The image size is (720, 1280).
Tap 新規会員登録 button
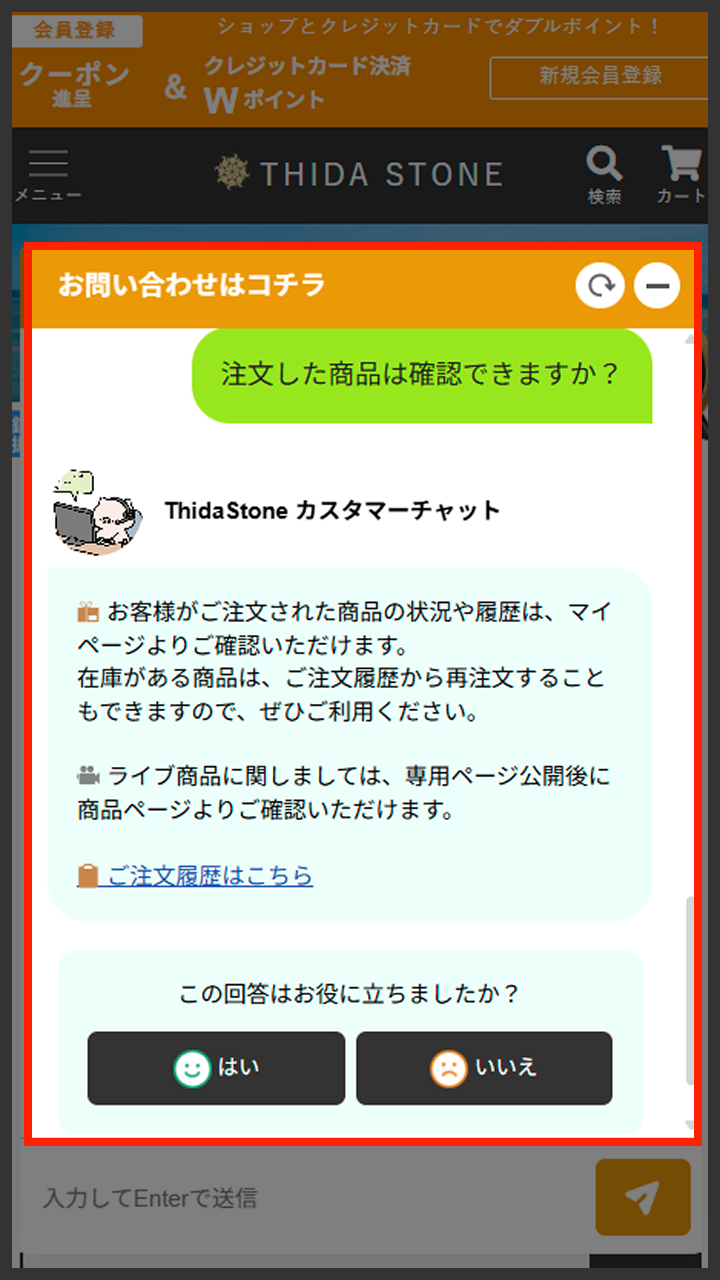600,76
